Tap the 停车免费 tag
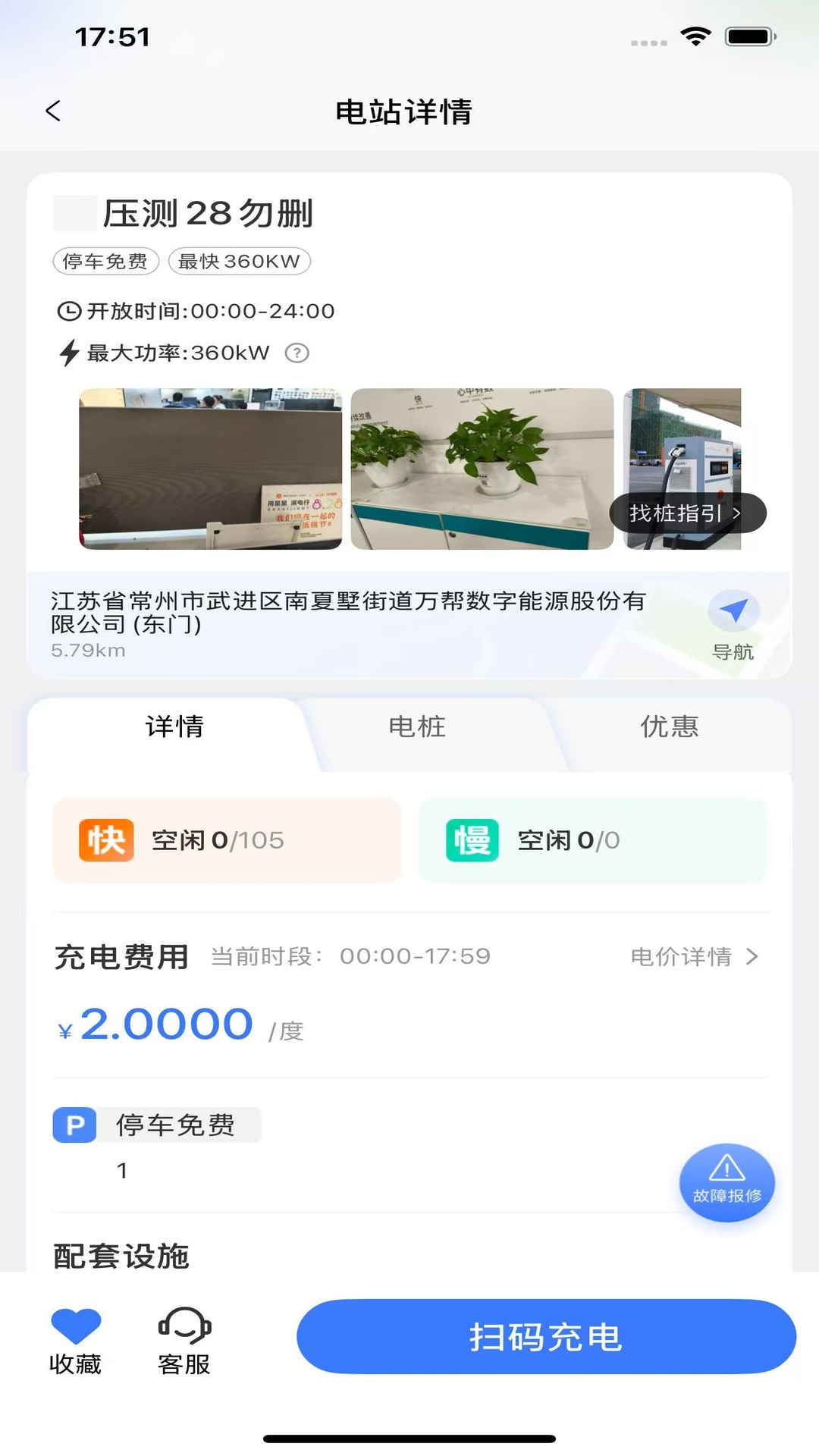 [x=105, y=261]
